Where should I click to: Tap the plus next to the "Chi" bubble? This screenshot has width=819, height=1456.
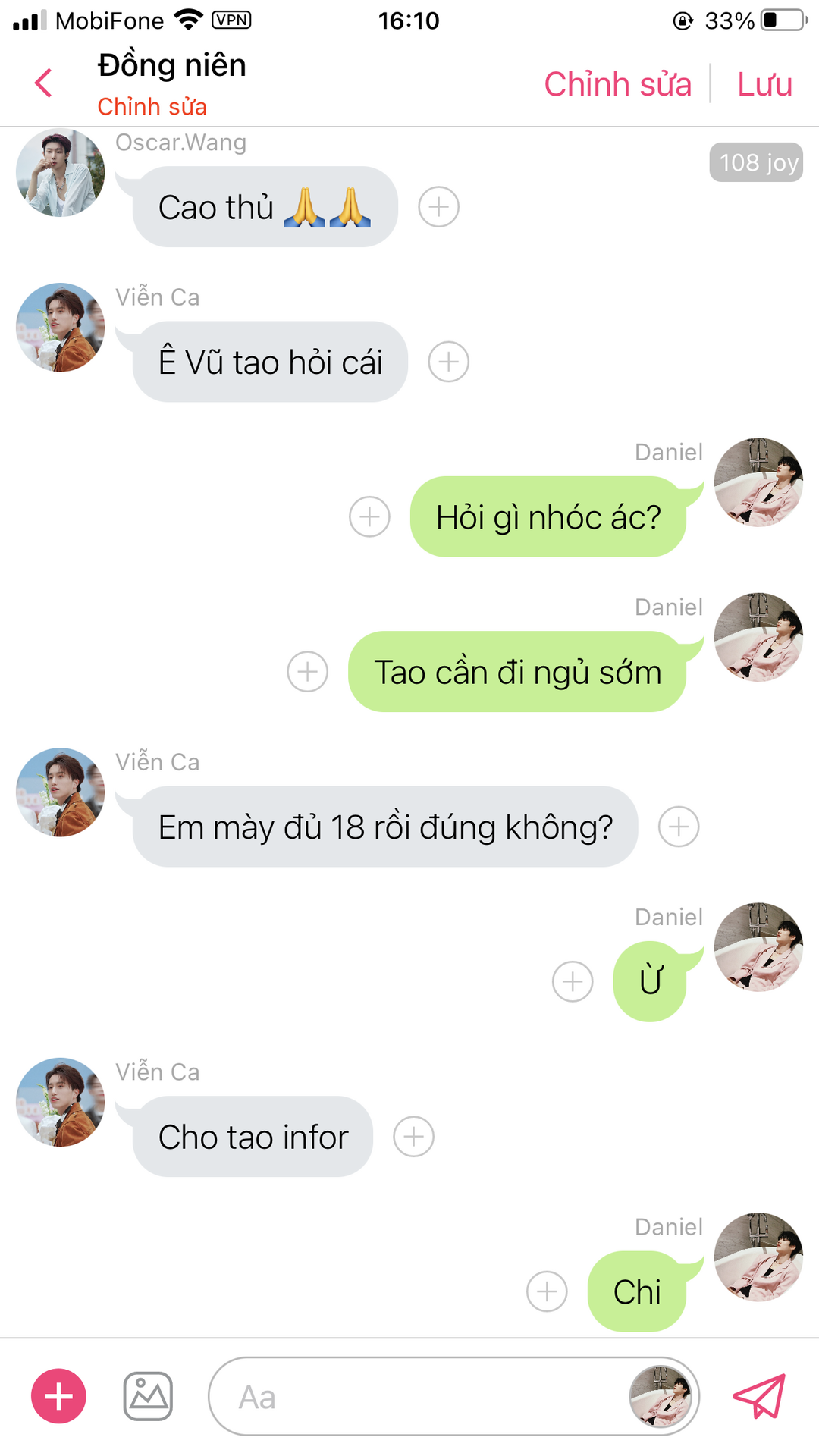coord(547,1291)
